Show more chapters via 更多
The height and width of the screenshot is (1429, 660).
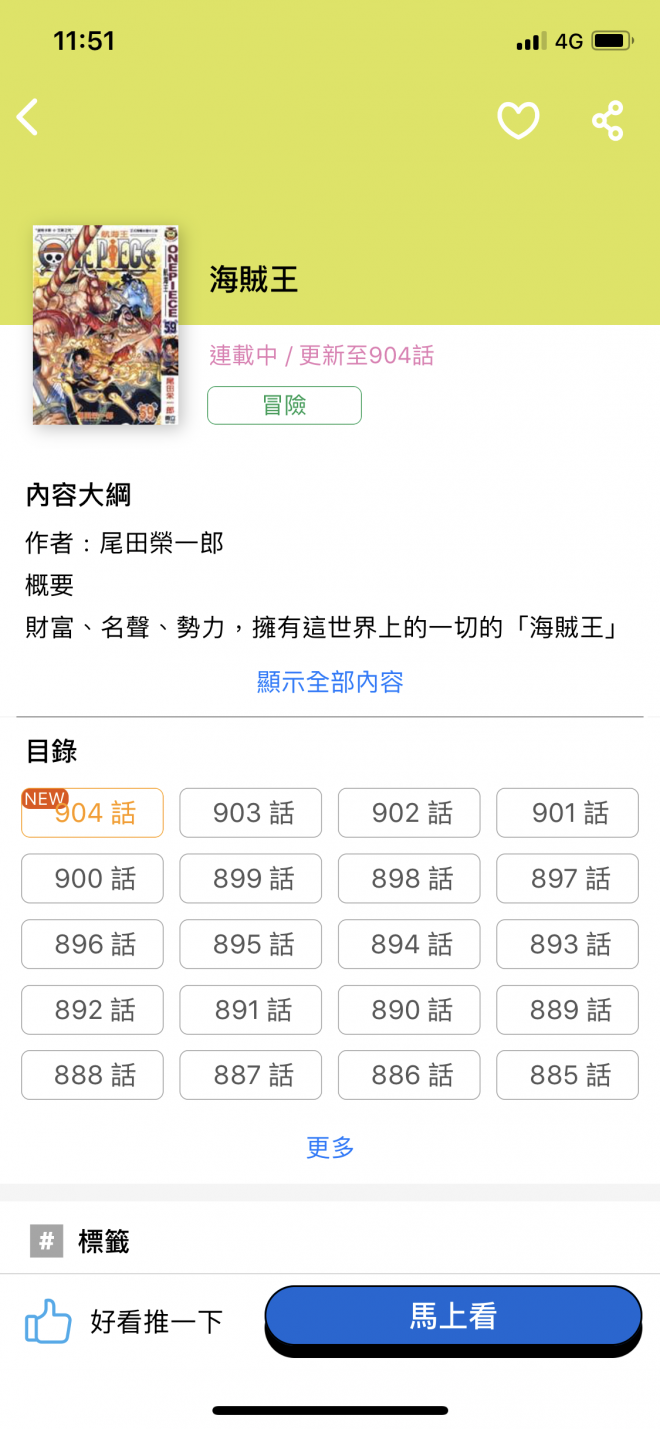330,1147
